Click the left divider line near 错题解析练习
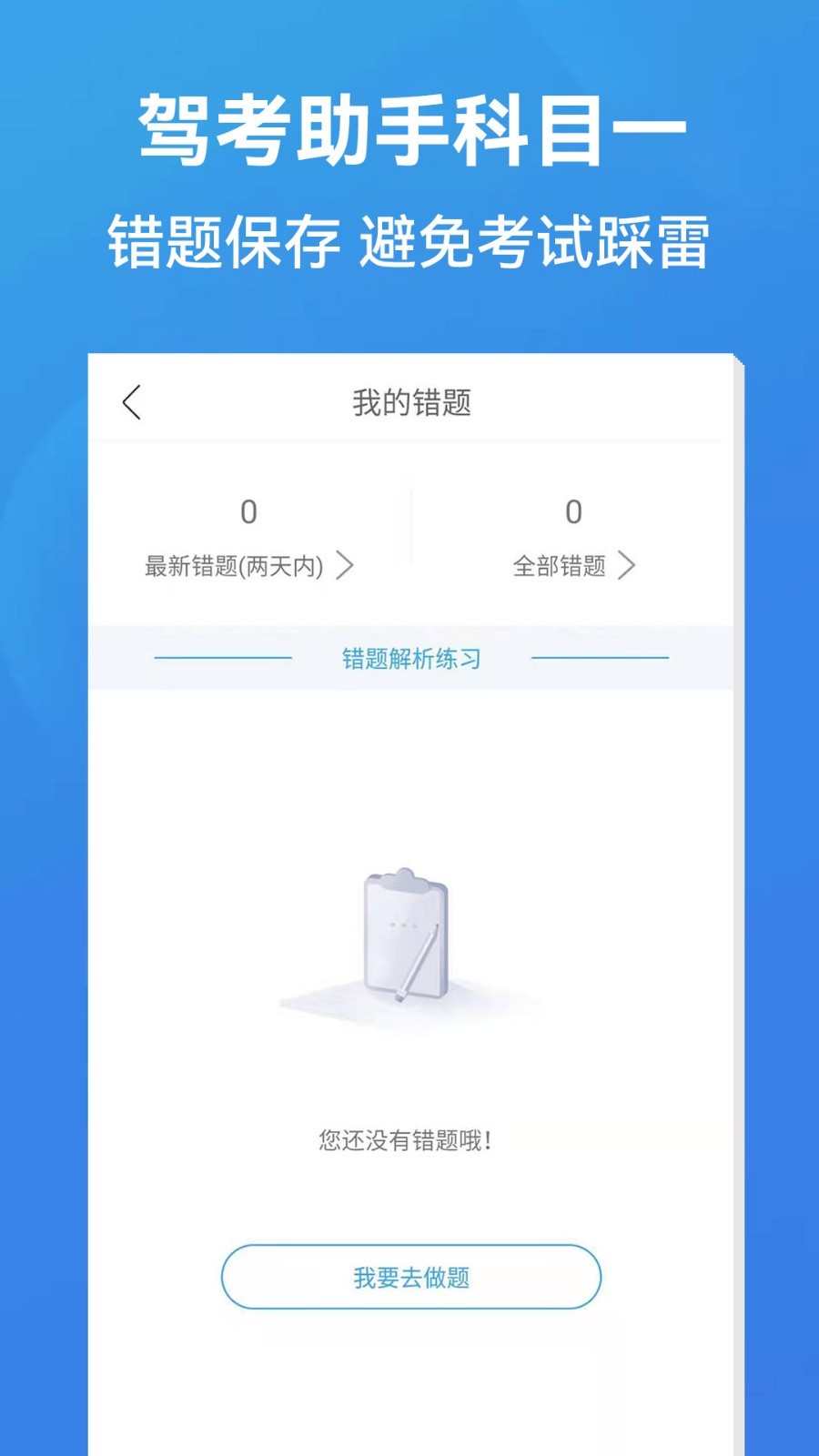Viewport: 819px width, 1456px height. (223, 658)
